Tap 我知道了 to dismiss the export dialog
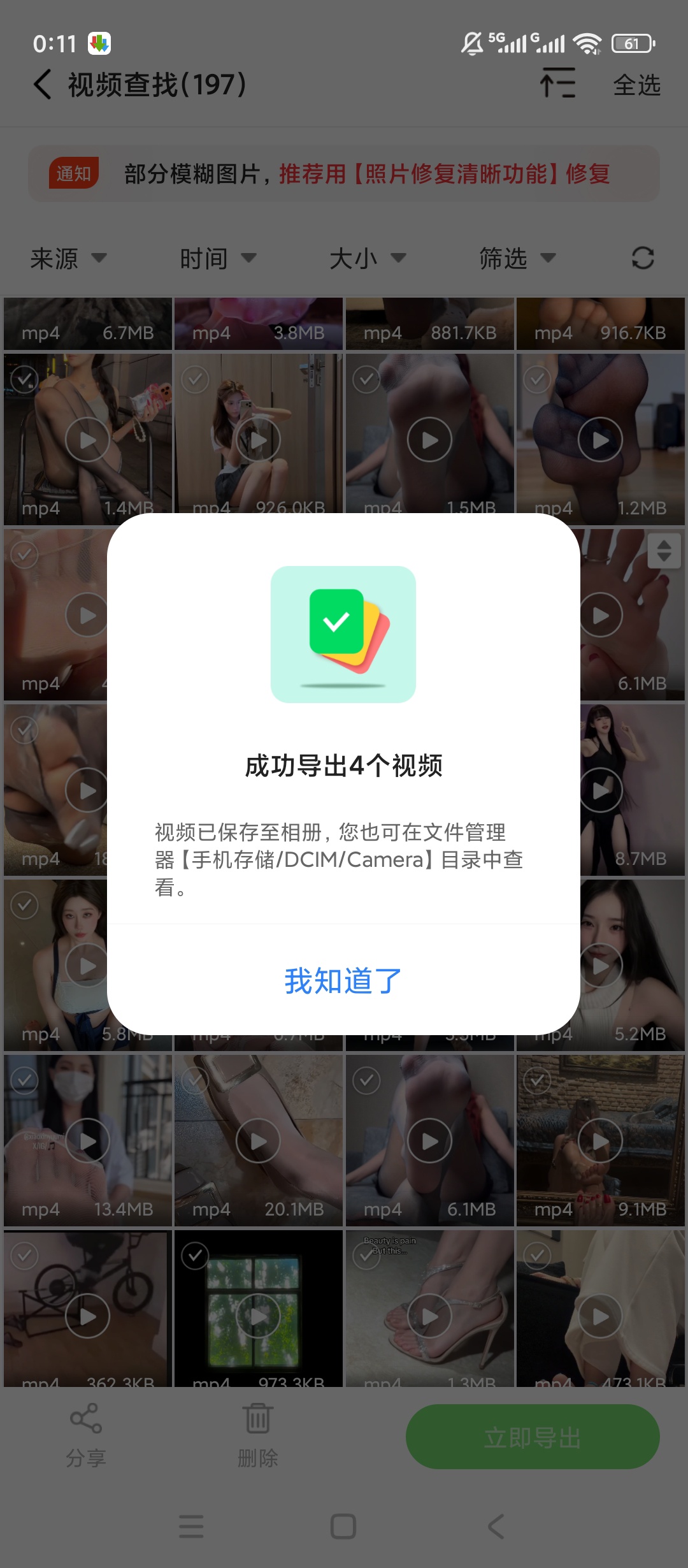This screenshot has width=688, height=1568. [x=343, y=982]
